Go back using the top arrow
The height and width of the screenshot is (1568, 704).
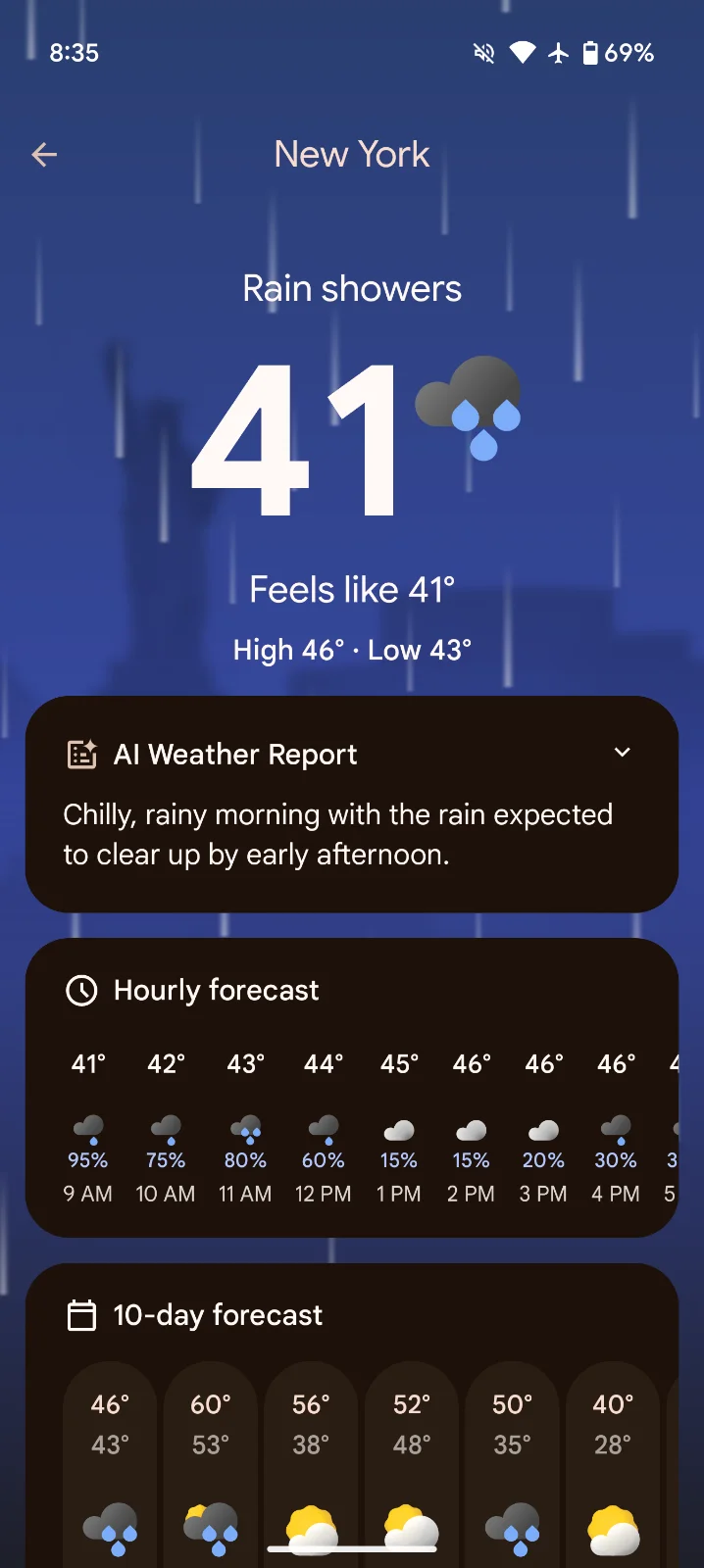(x=44, y=154)
